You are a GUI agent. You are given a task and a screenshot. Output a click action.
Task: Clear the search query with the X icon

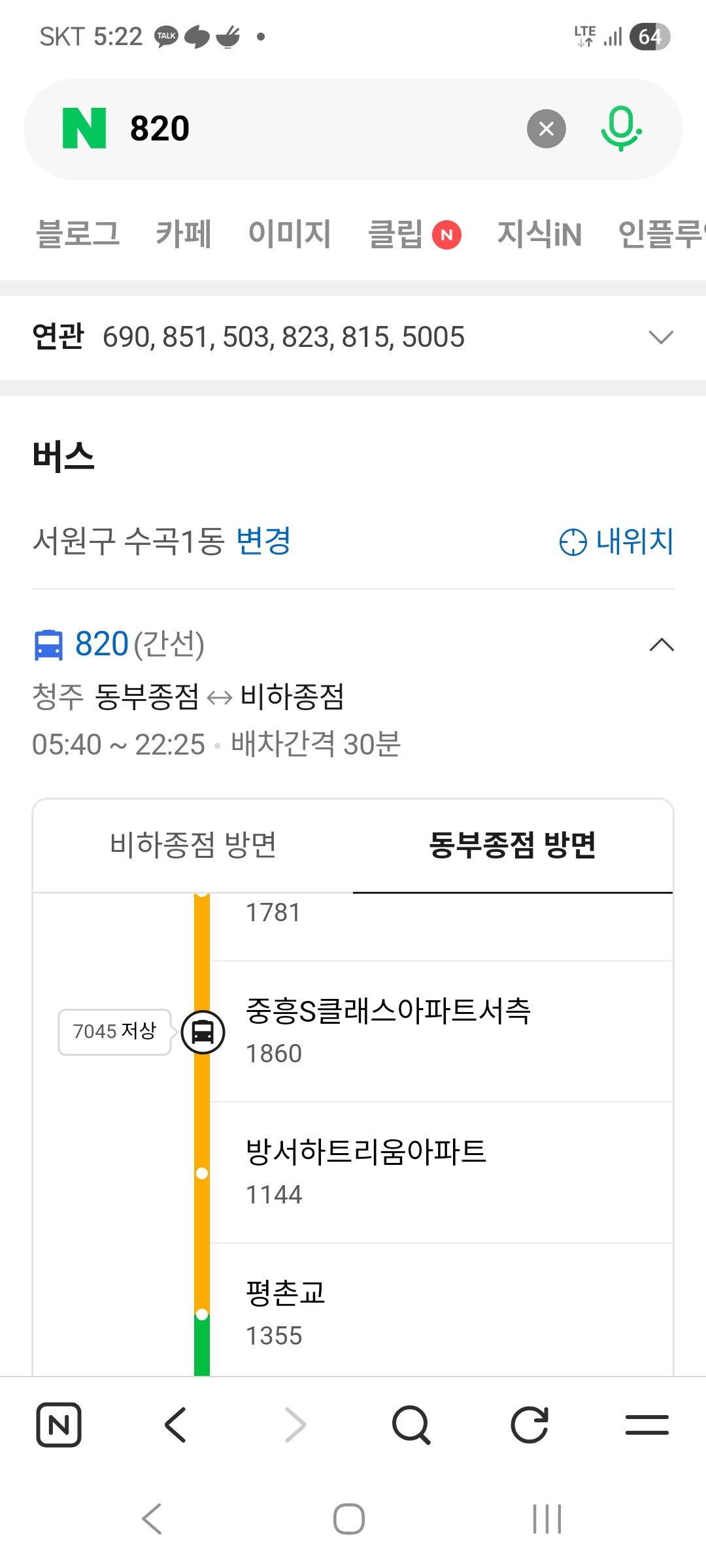pyautogui.click(x=546, y=128)
